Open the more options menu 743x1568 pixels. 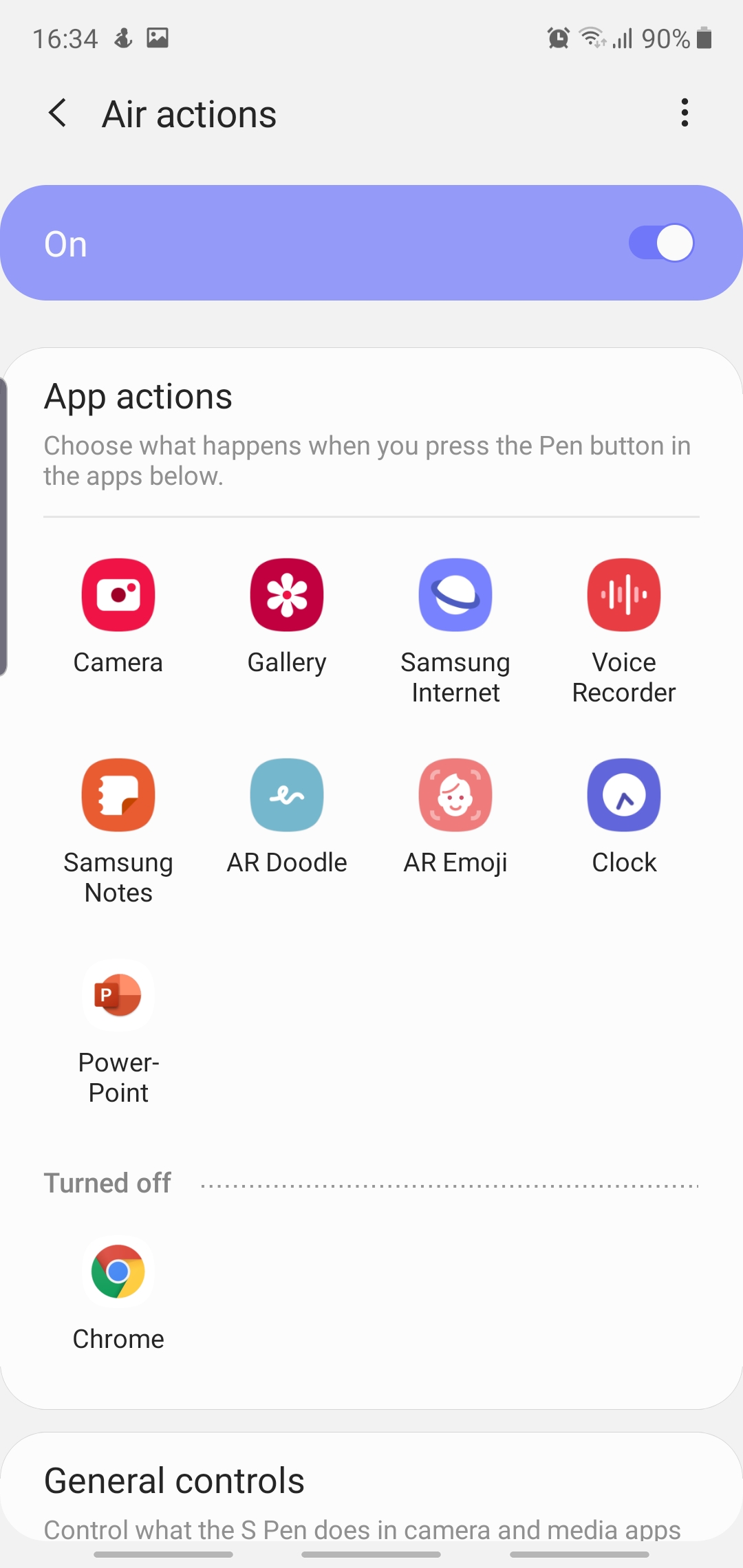click(684, 113)
